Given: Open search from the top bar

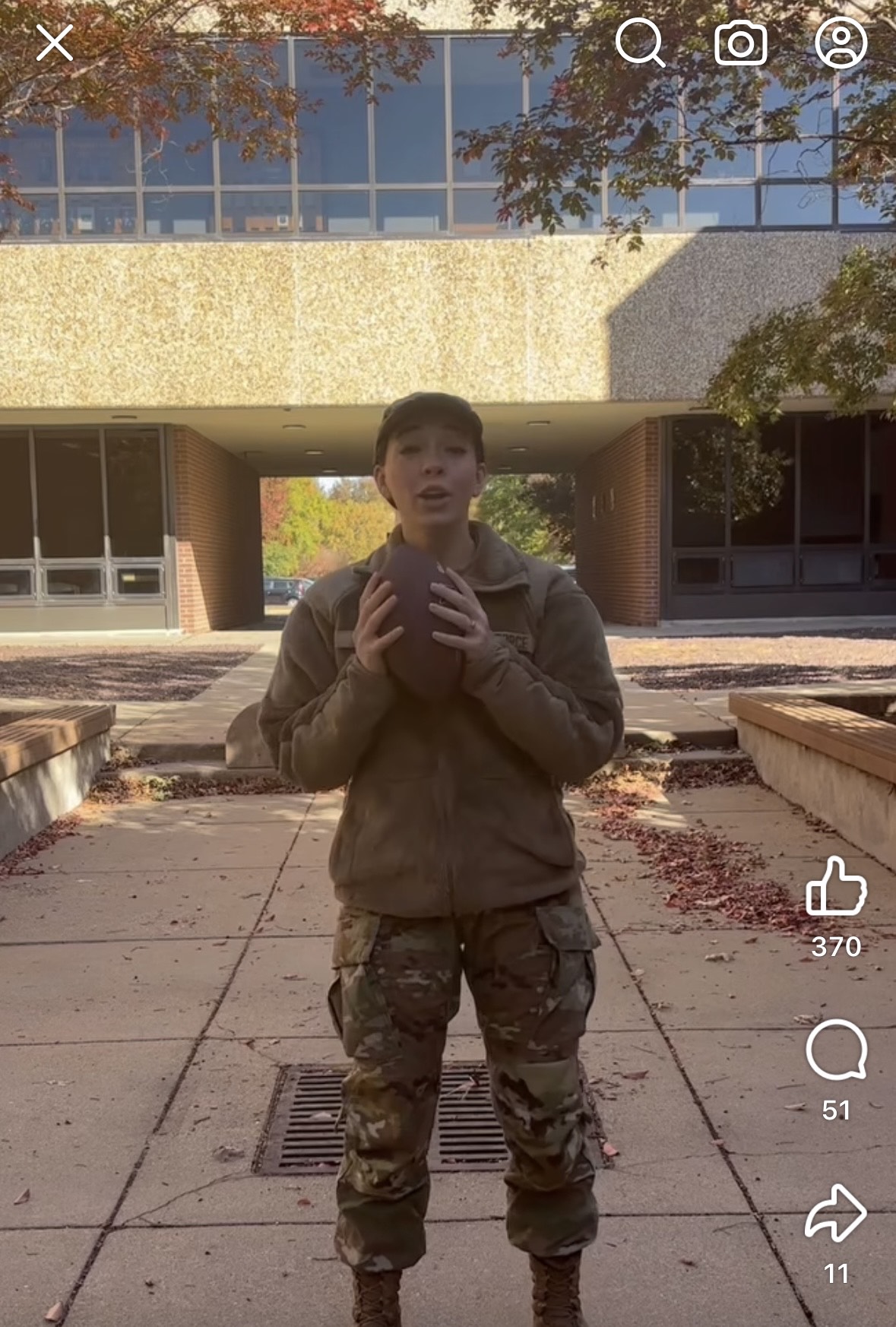Looking at the screenshot, I should 640,43.
